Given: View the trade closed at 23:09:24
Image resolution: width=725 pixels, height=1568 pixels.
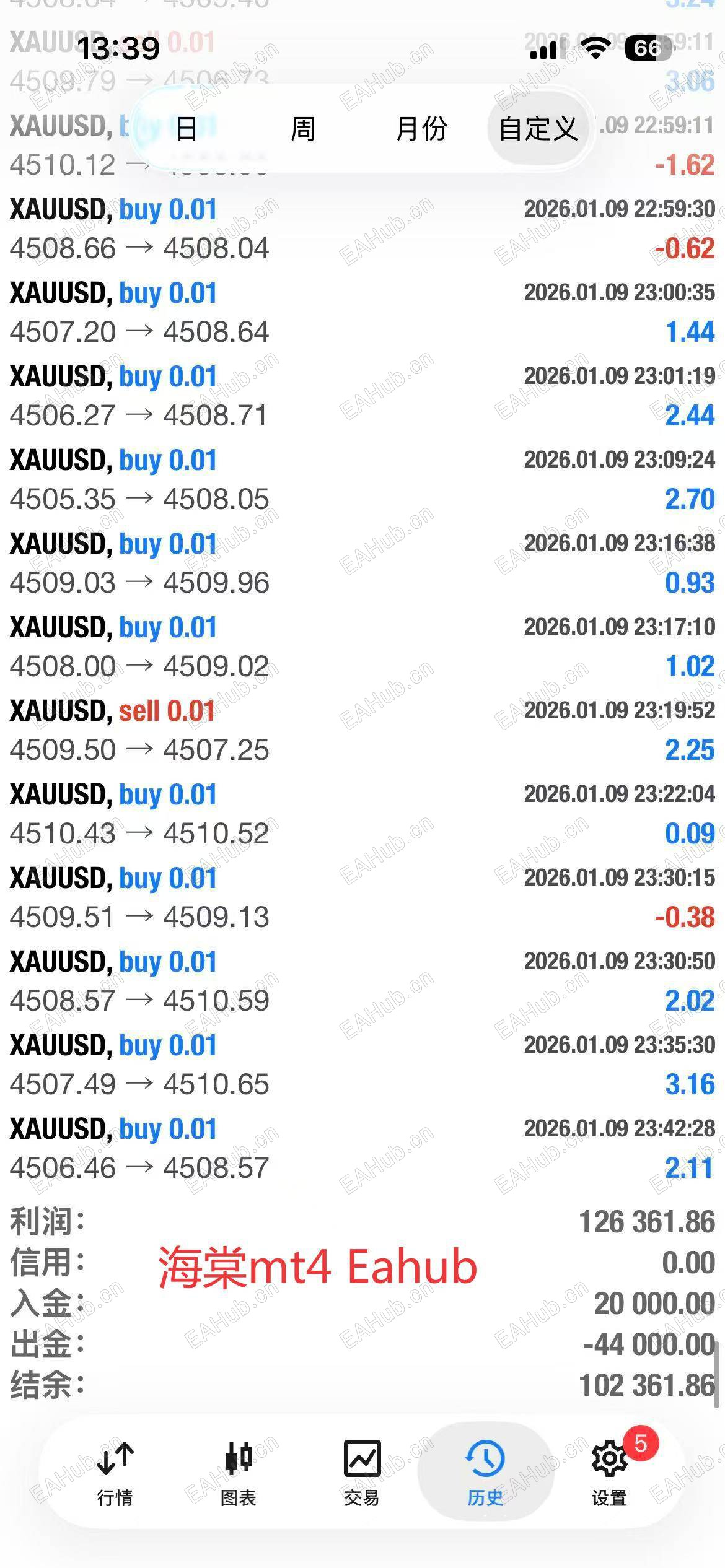Looking at the screenshot, I should coord(362,479).
